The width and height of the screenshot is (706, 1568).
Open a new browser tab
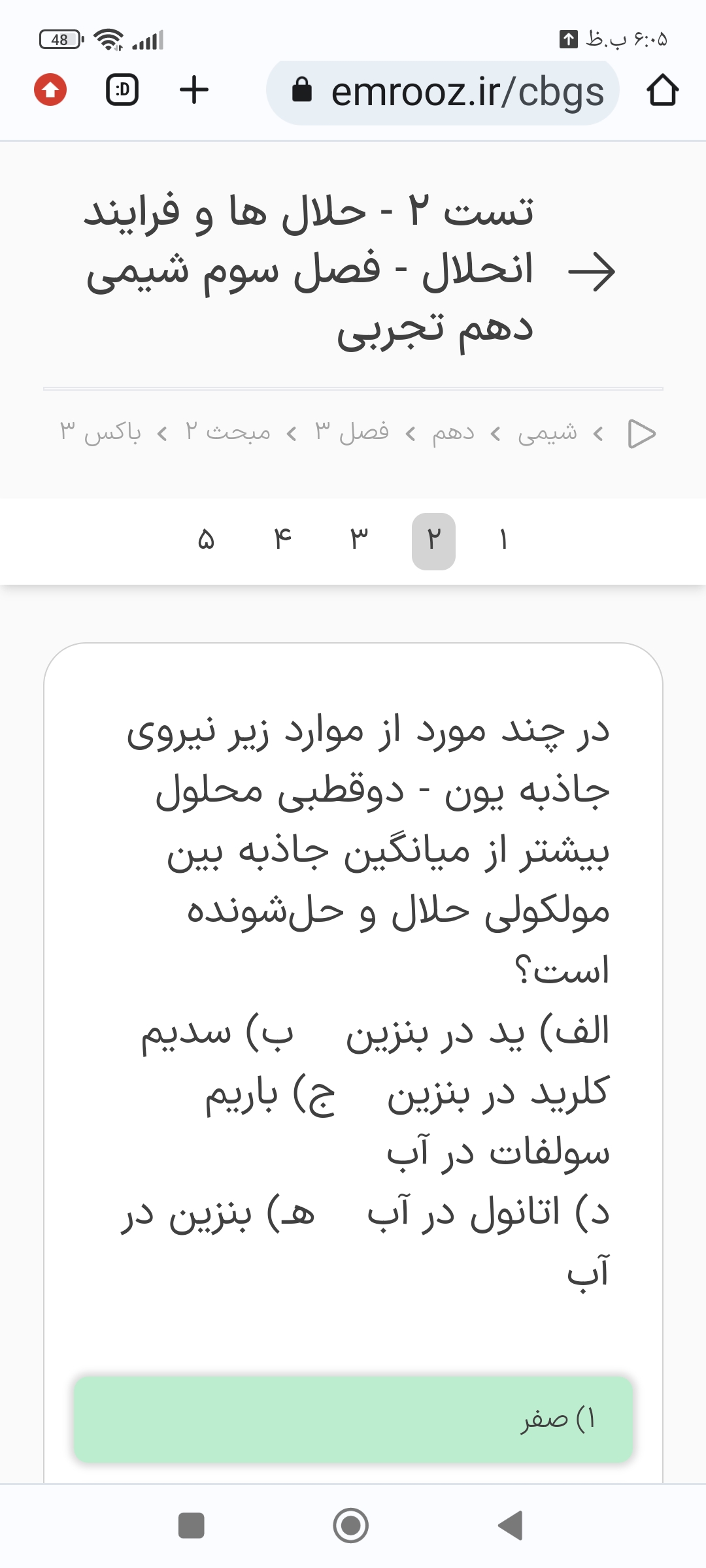tap(194, 90)
